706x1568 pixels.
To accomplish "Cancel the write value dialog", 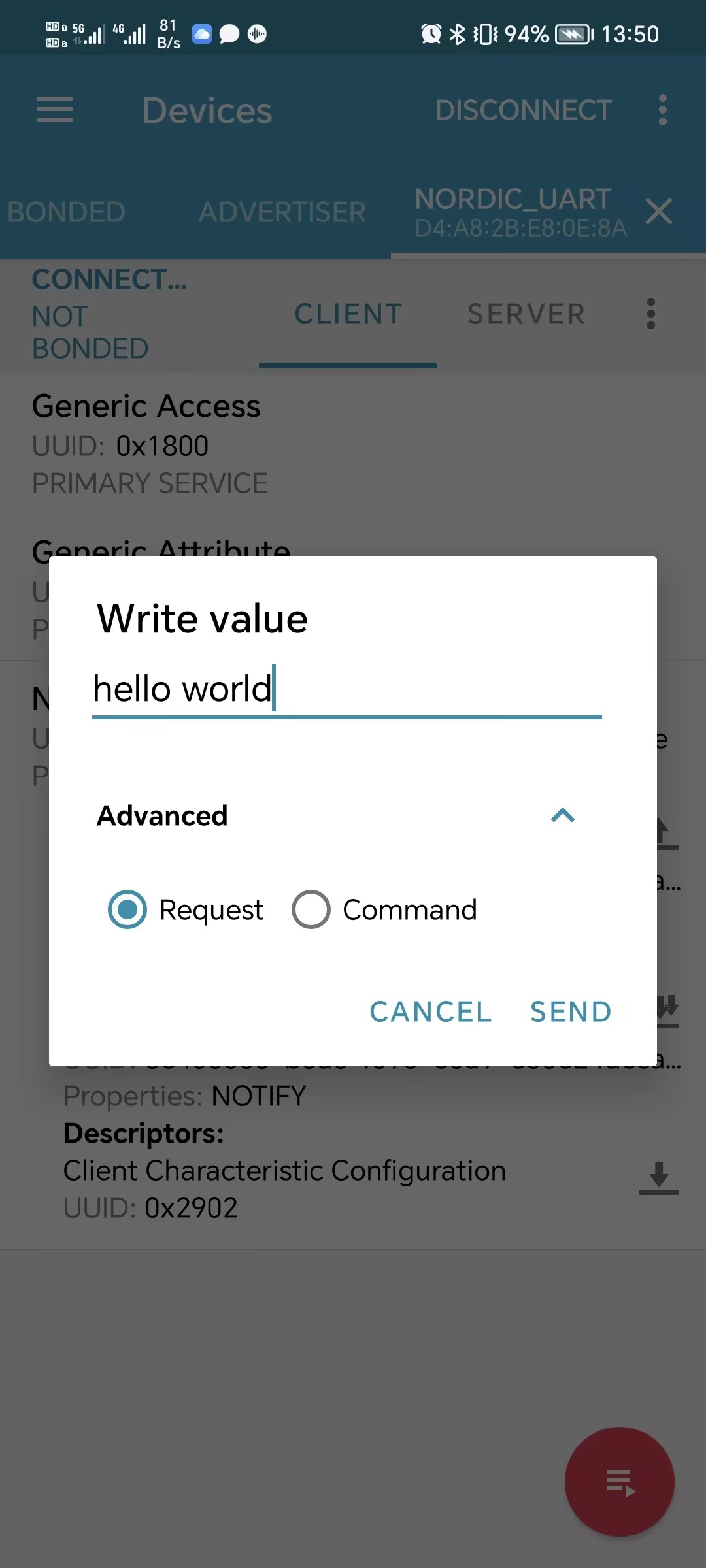I will pyautogui.click(x=430, y=1012).
